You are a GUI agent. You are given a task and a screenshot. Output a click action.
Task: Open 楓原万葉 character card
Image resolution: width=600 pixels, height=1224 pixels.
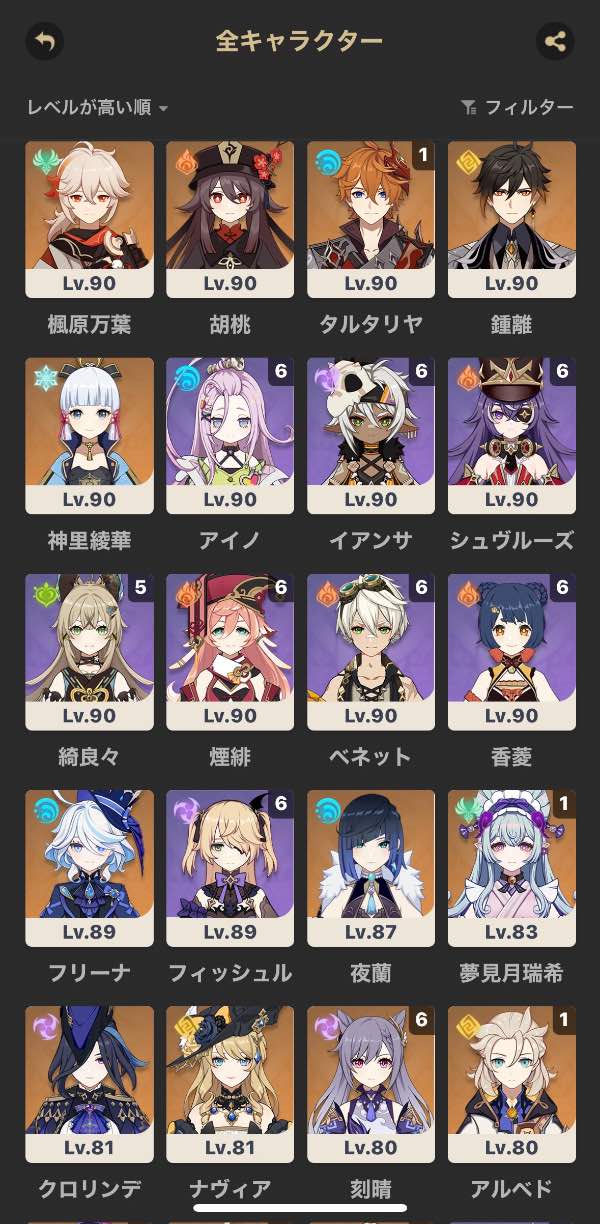click(89, 219)
